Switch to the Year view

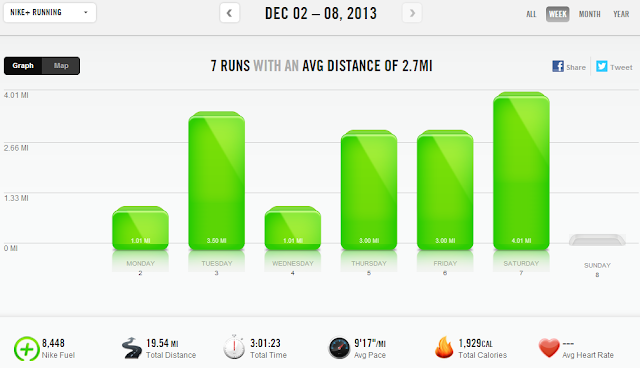(621, 14)
